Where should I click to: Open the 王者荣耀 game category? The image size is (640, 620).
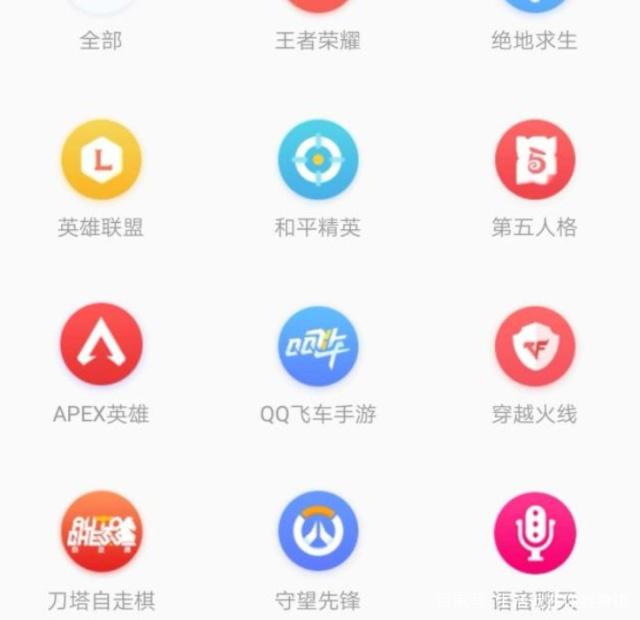click(318, 40)
